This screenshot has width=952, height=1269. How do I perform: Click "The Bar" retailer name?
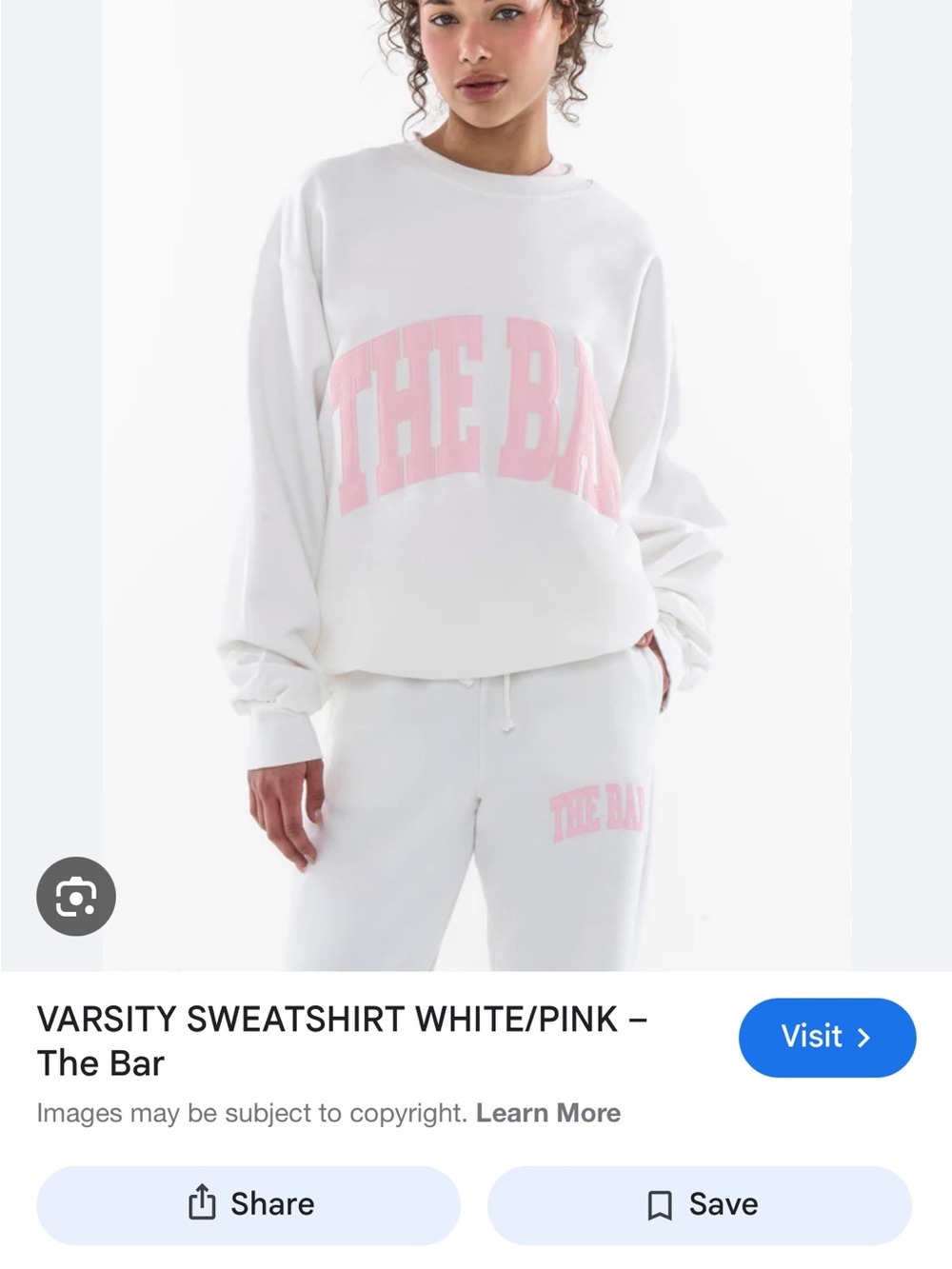(101, 1064)
